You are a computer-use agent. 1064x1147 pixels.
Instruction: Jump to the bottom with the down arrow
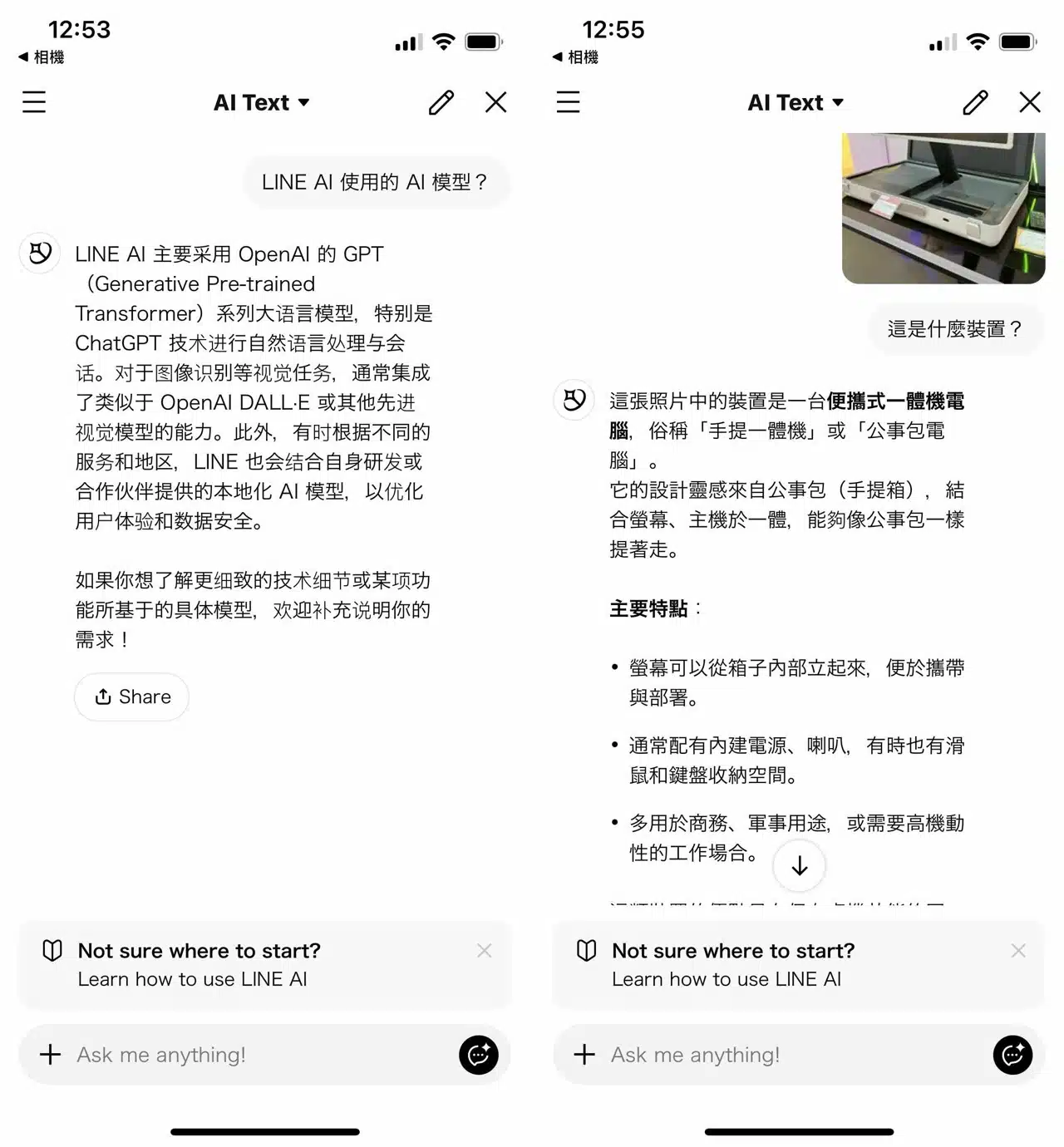(799, 865)
